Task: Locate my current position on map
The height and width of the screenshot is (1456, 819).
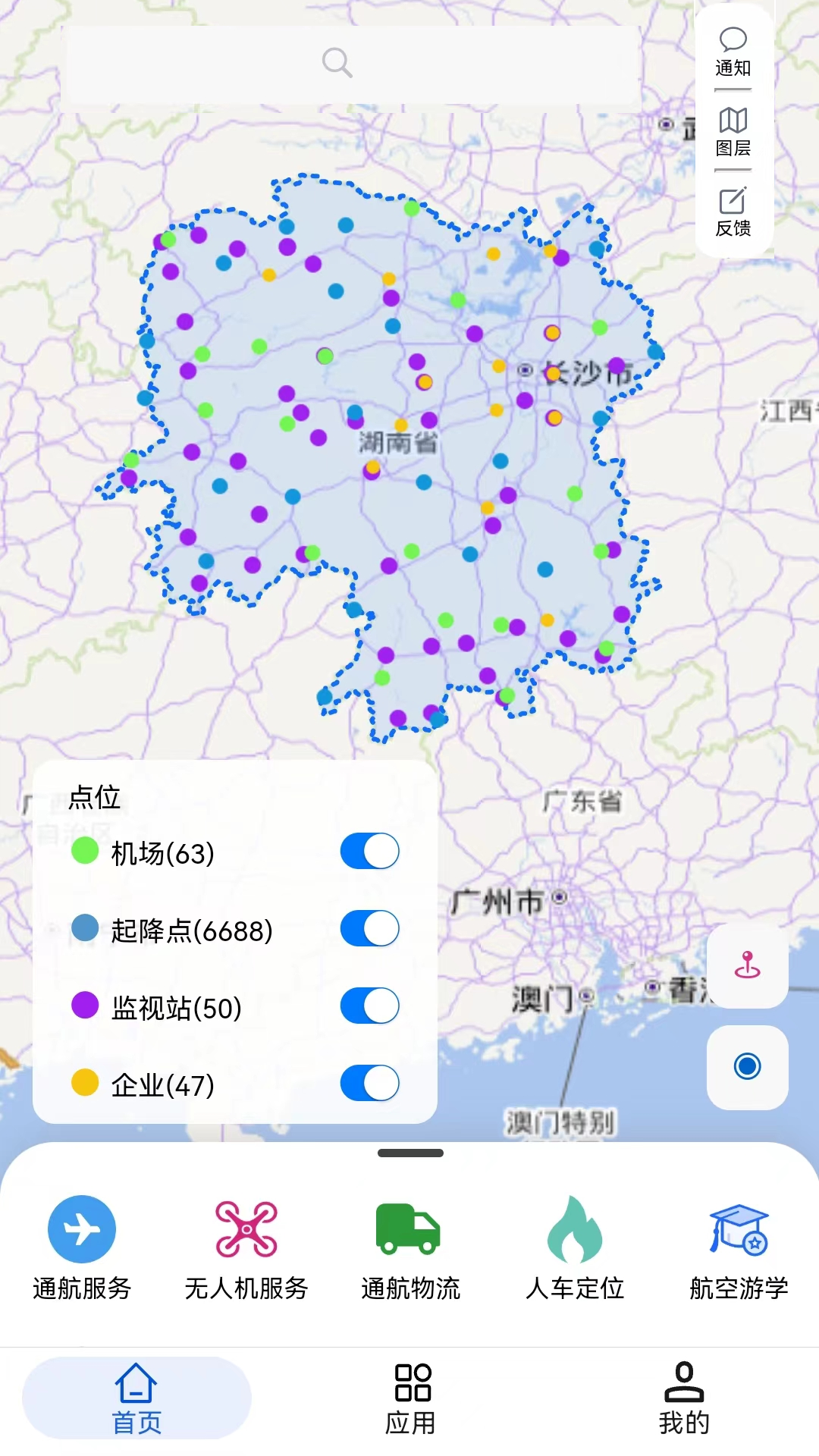Action: [x=748, y=1067]
